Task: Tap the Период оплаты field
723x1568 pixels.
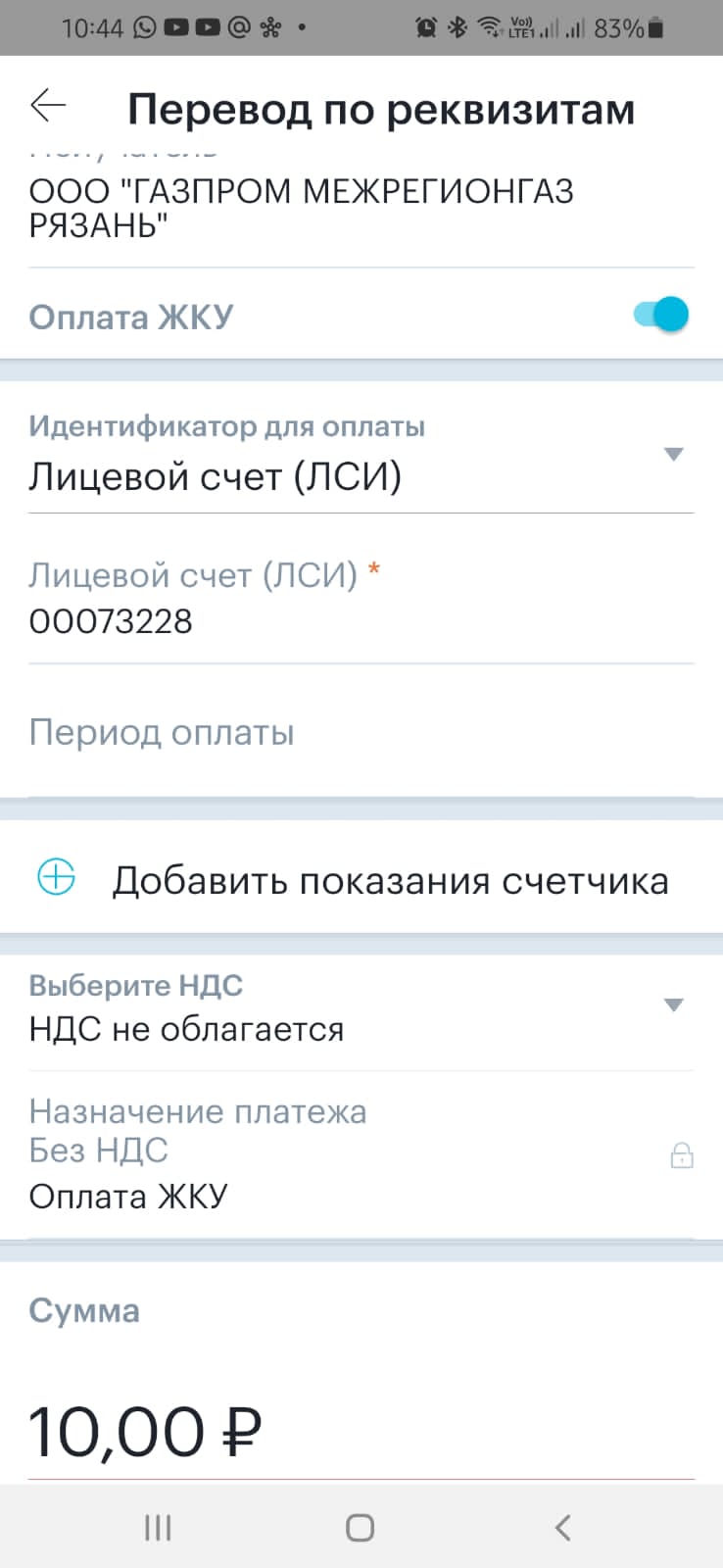Action: click(361, 734)
